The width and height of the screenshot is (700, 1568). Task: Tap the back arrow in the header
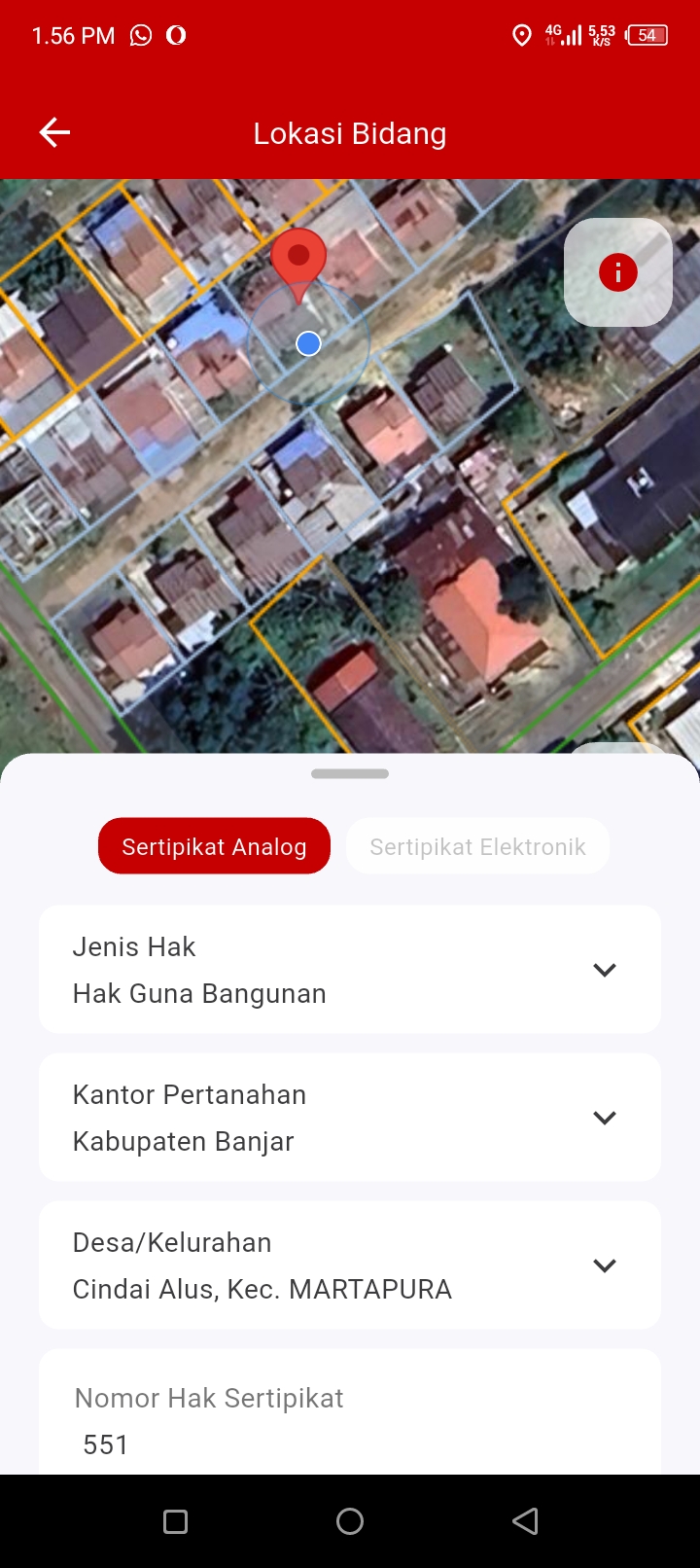coord(53,132)
